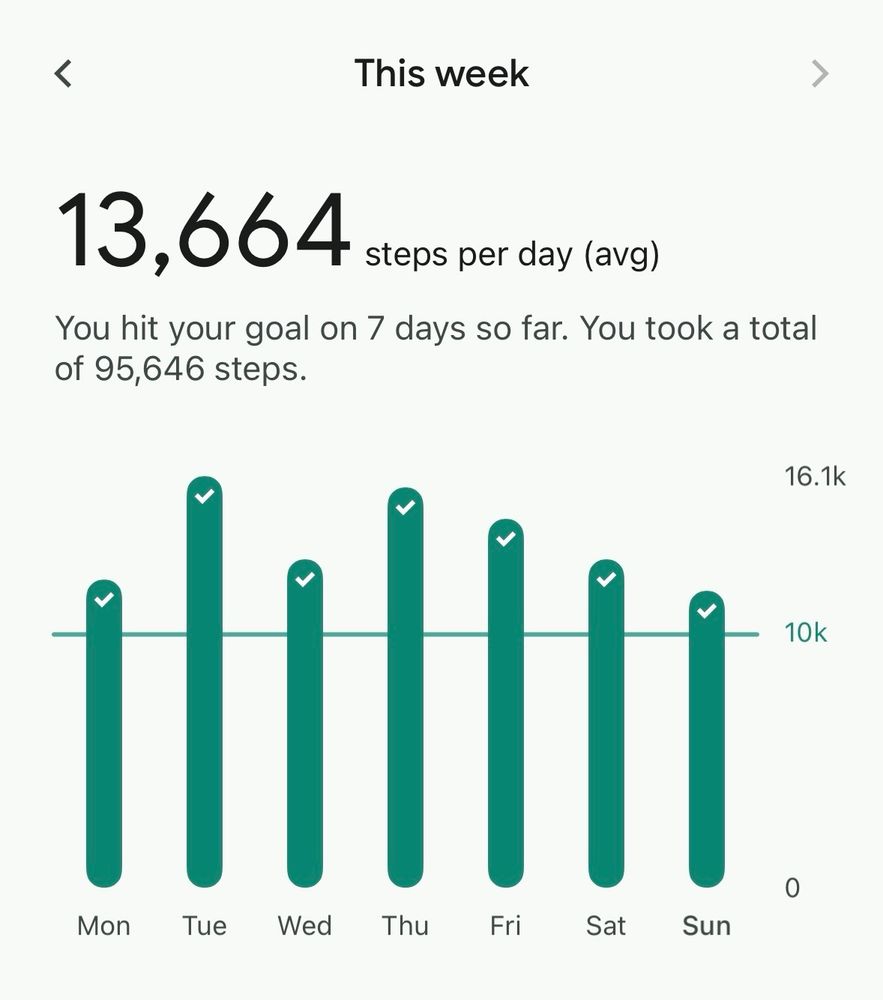
Task: Select the Tuesday steps bar
Action: click(x=204, y=685)
